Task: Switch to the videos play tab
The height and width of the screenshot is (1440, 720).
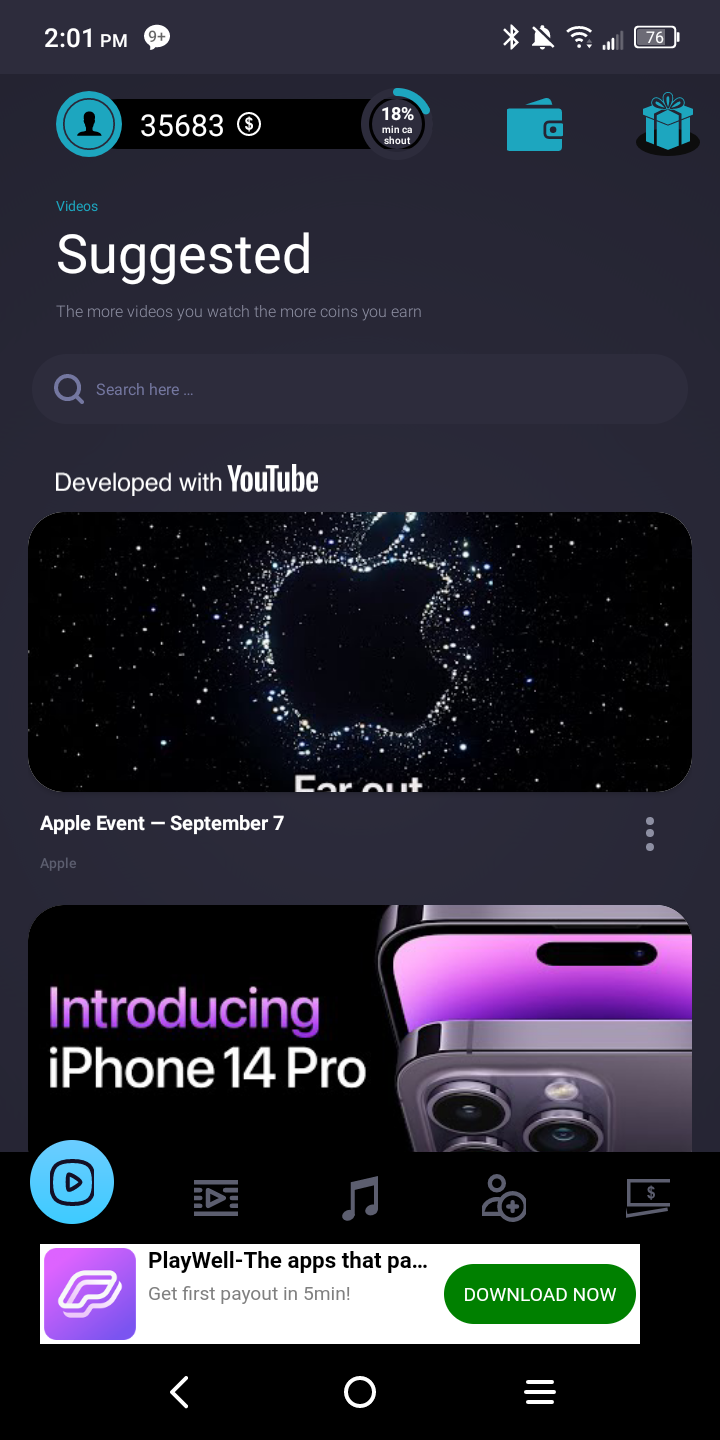Action: pos(72,1182)
